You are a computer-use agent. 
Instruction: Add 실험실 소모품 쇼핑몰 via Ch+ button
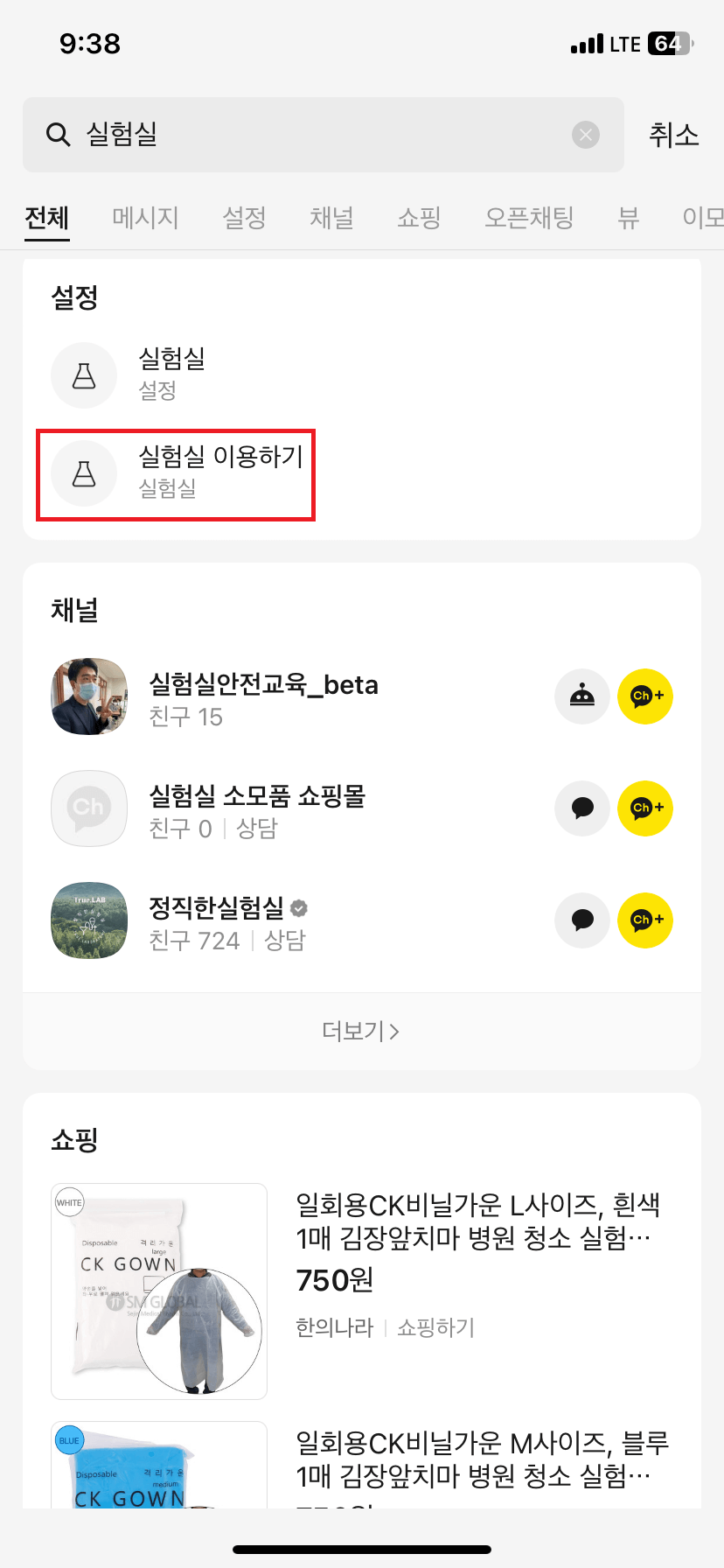pyautogui.click(x=644, y=808)
